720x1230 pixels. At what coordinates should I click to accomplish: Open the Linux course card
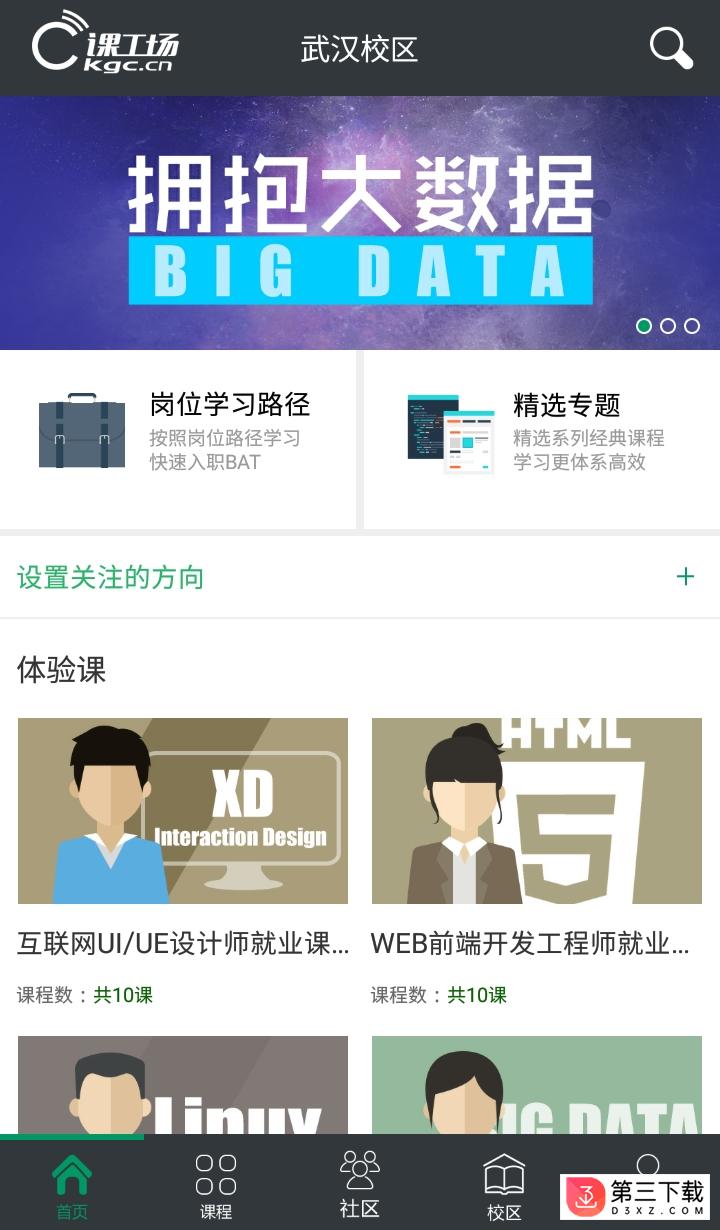pos(183,1085)
